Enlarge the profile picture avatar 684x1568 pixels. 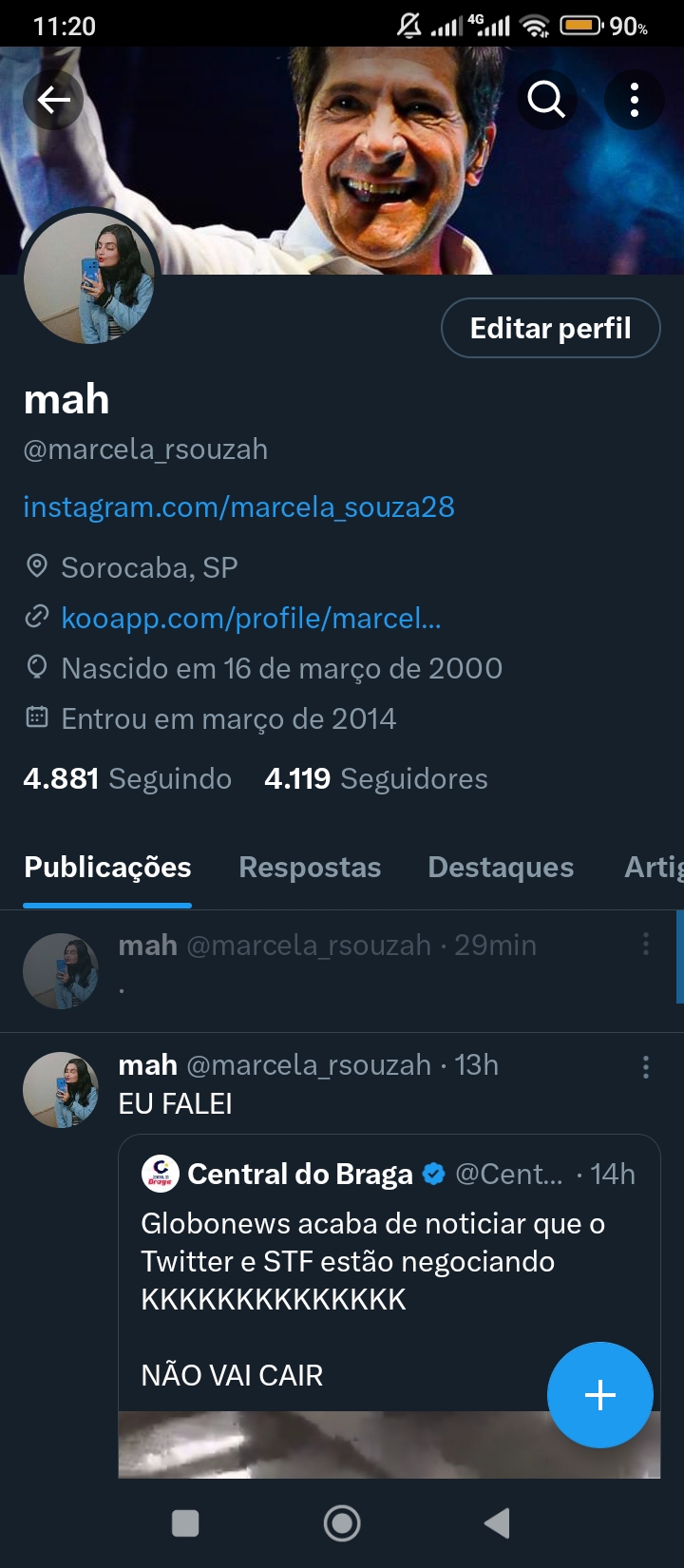pyautogui.click(x=90, y=277)
